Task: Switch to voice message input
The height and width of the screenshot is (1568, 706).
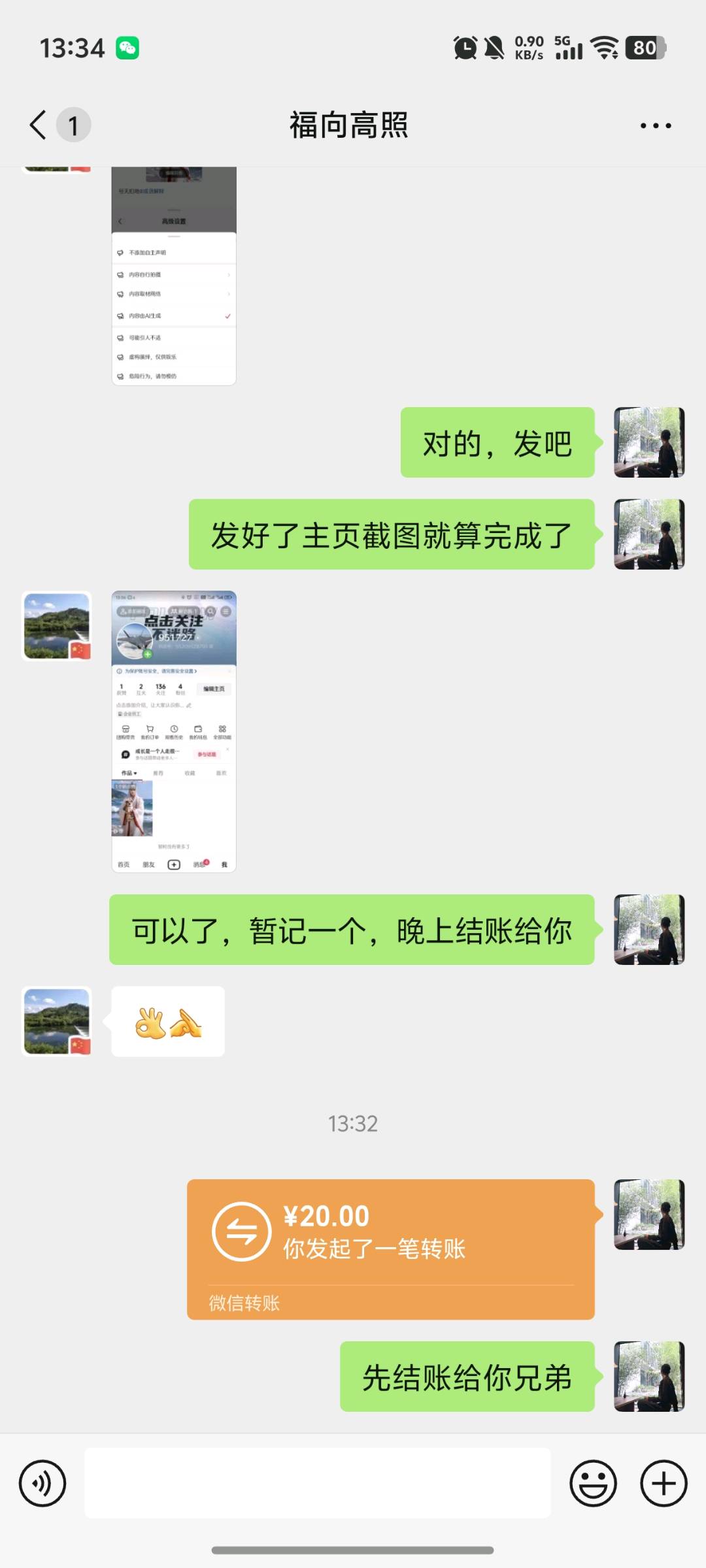Action: coord(42,1483)
